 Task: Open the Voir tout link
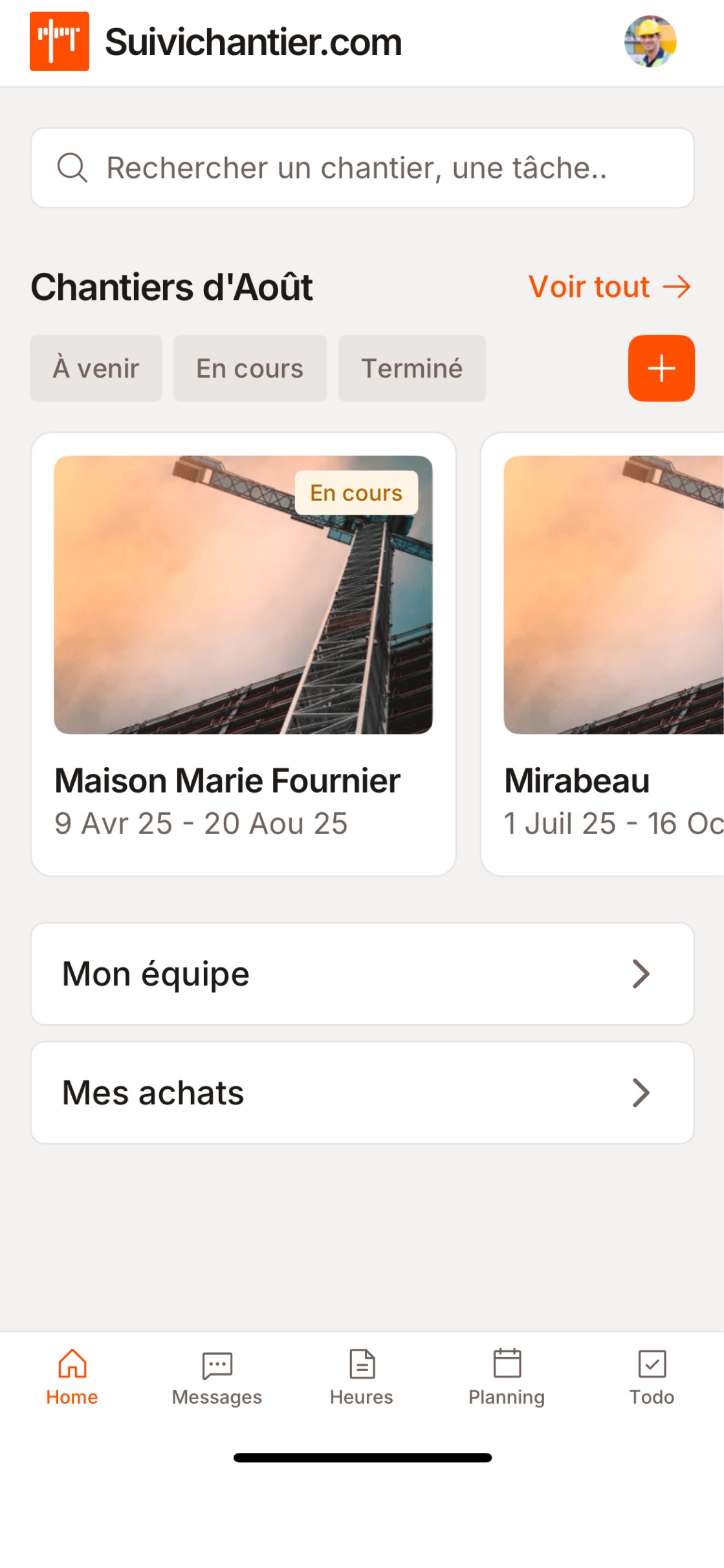coord(609,286)
